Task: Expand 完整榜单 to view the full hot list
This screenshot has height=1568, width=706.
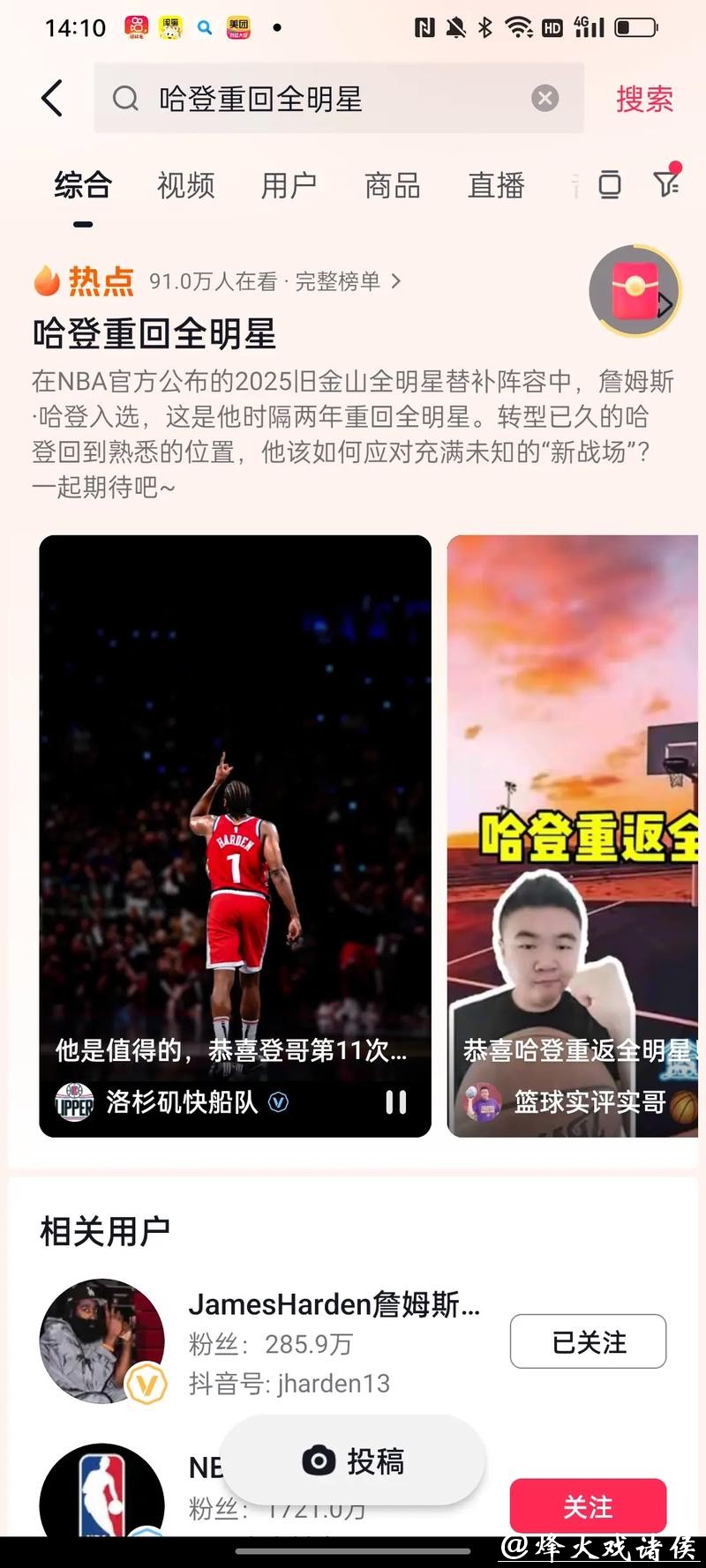Action: click(338, 280)
